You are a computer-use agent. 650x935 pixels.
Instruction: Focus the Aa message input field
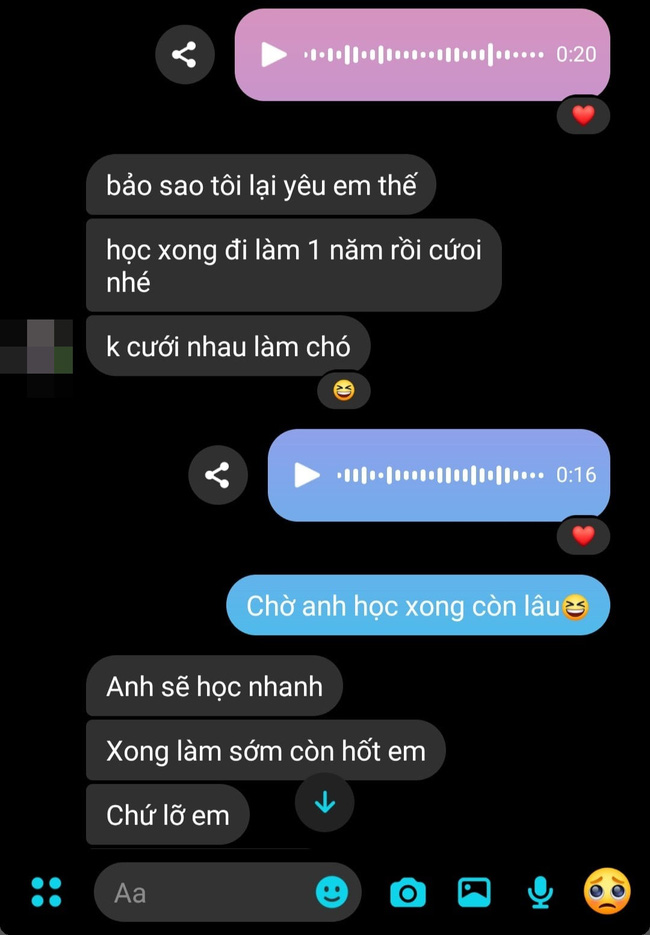pos(210,892)
